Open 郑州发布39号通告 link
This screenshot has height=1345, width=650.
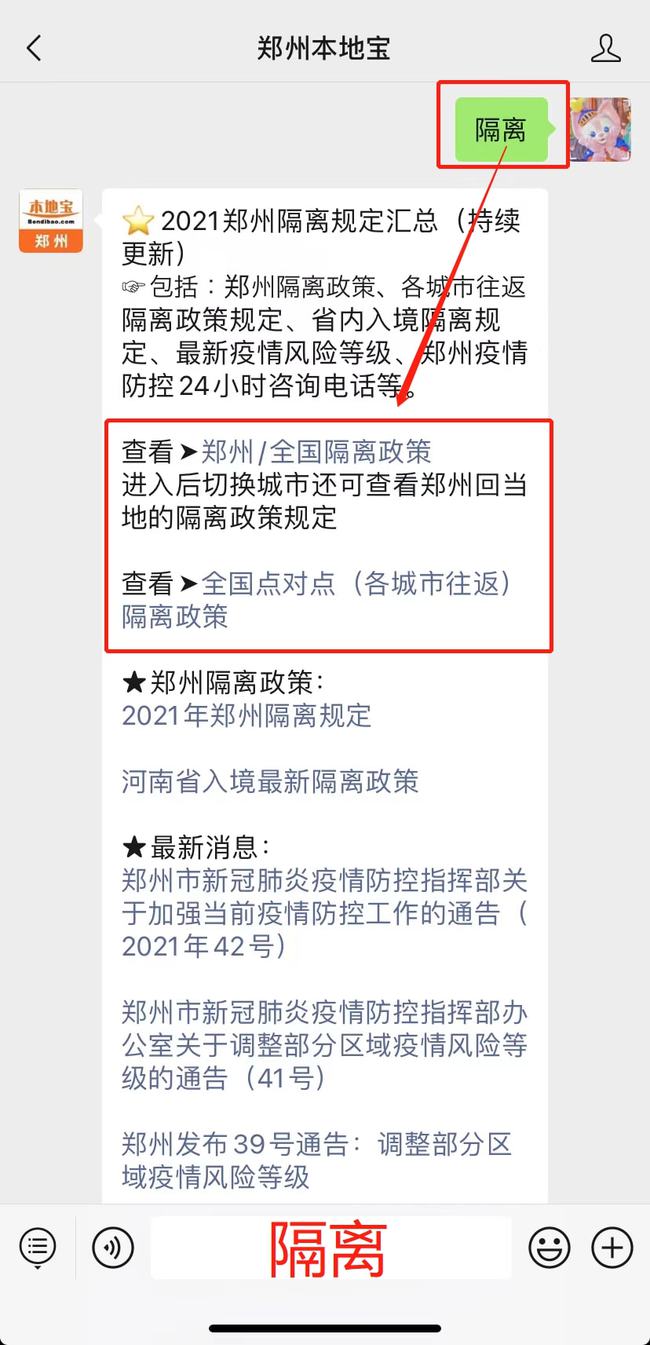(x=317, y=1160)
